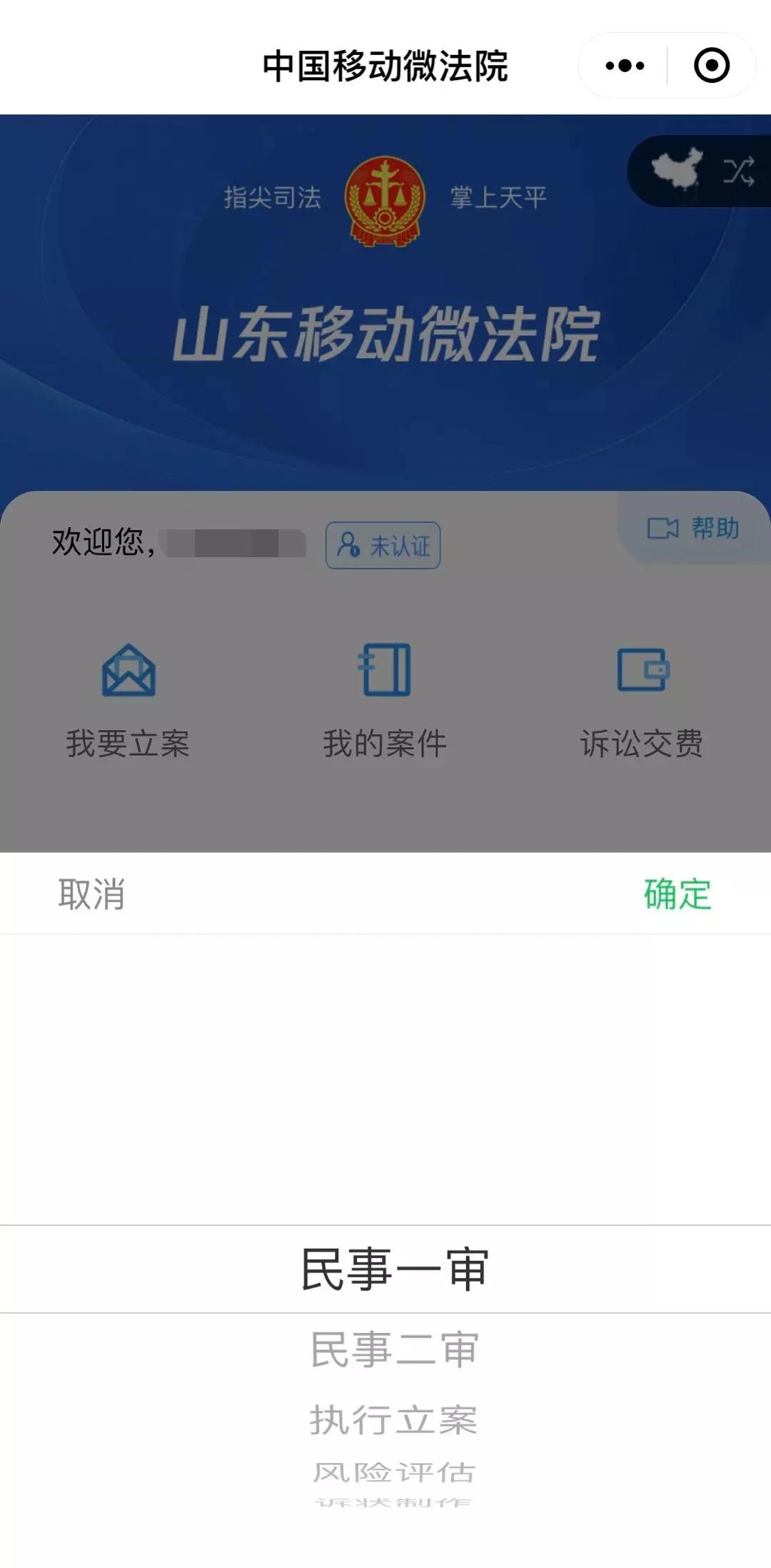This screenshot has width=771, height=1568.
Task: Confirm the selection with 确定
Action: pos(677,894)
